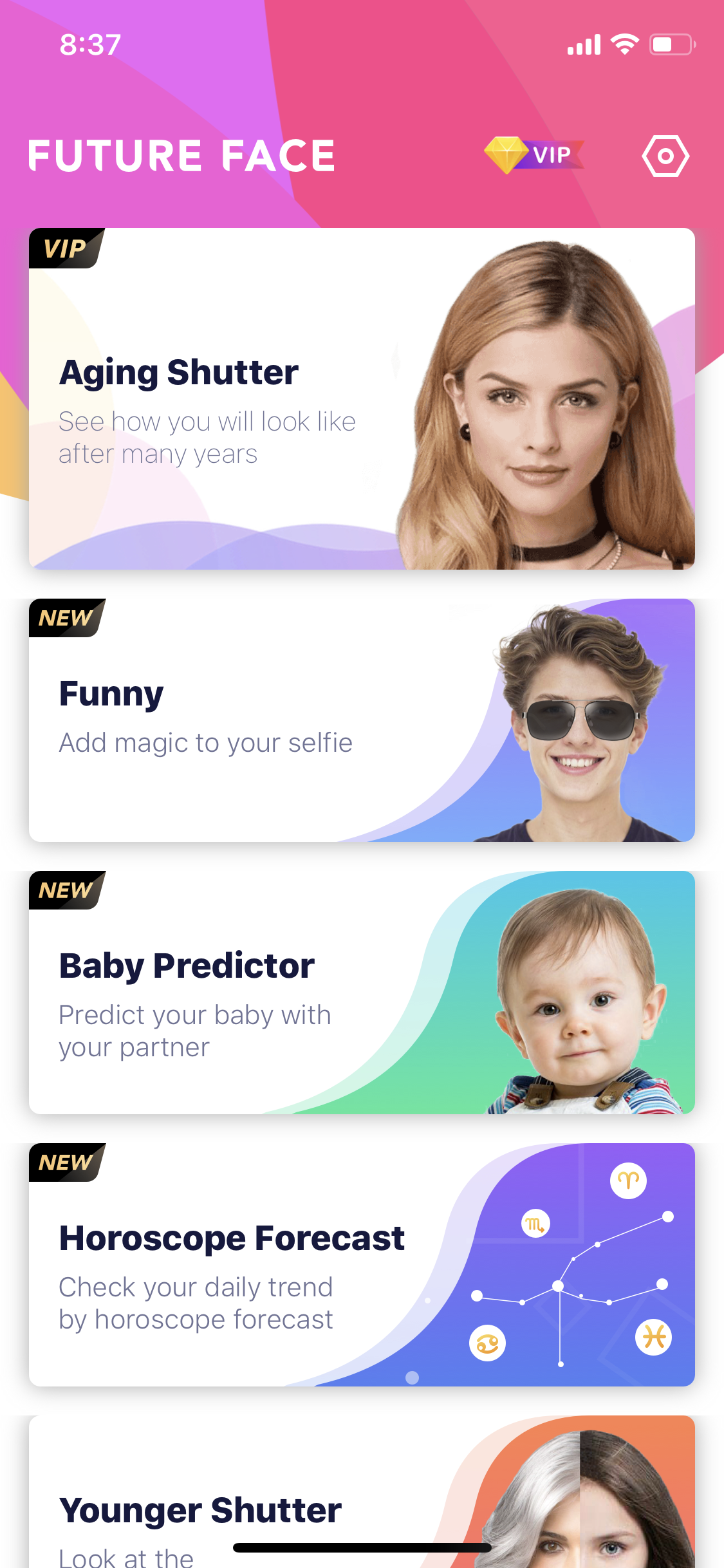Image resolution: width=724 pixels, height=1568 pixels.
Task: Launch the Baby Predictor card
Action: coord(362,993)
